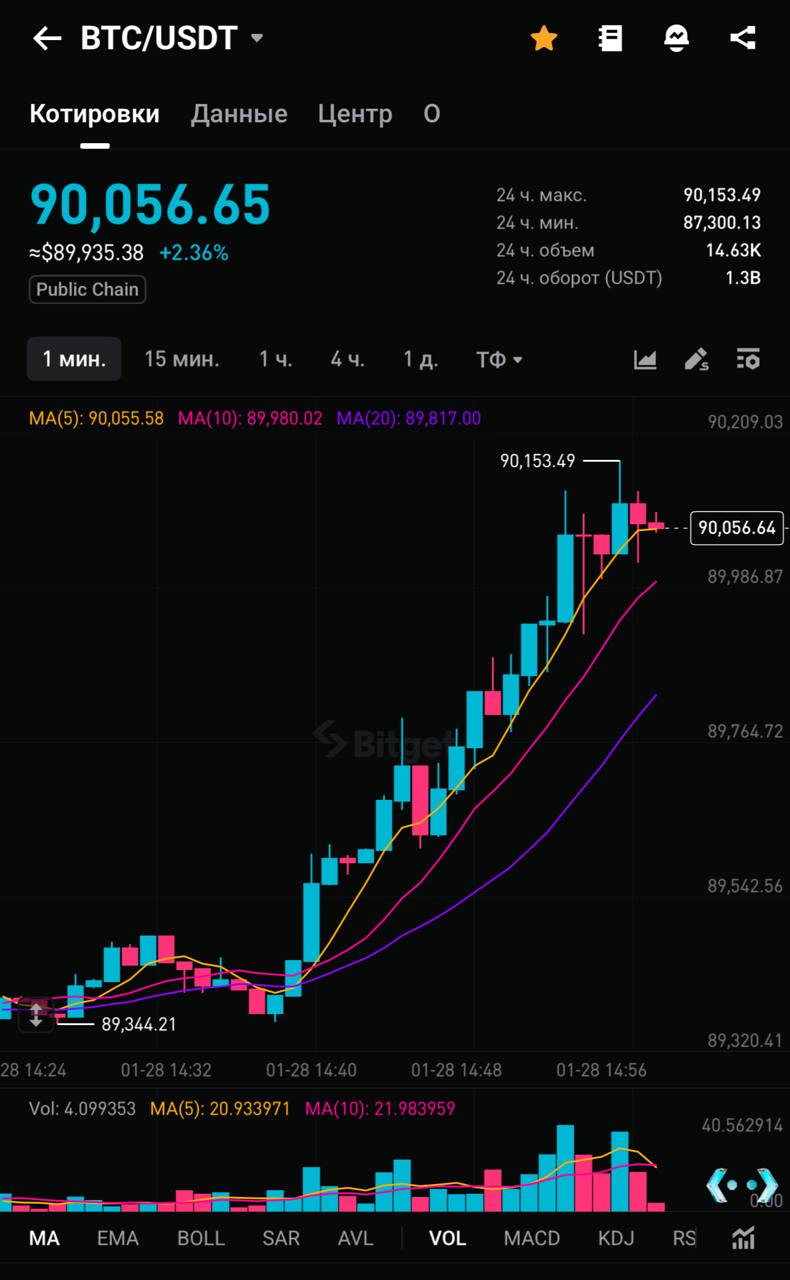790x1280 pixels.
Task: Switch to the Данные tab
Action: click(239, 114)
